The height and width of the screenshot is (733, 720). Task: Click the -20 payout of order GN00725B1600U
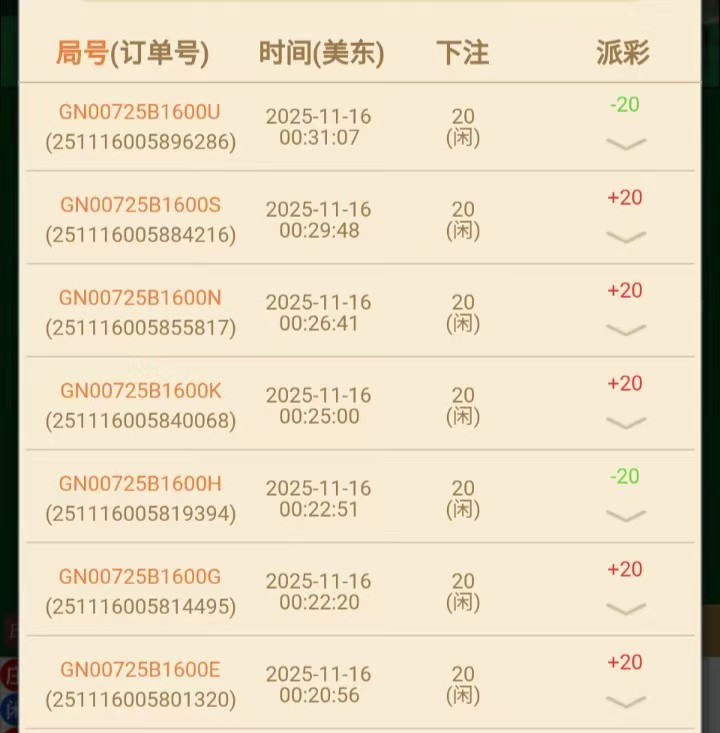624,104
